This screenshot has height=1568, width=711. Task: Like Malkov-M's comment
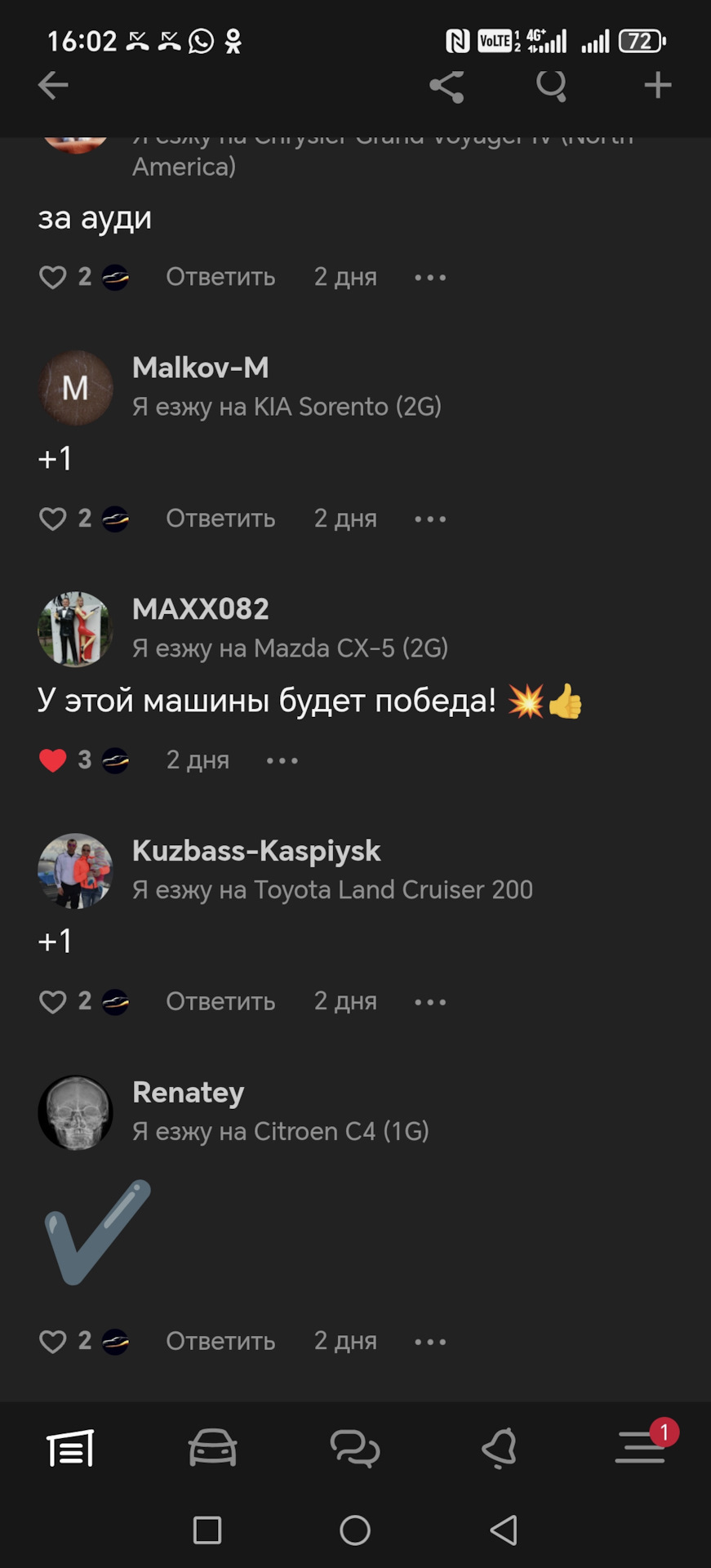(53, 519)
